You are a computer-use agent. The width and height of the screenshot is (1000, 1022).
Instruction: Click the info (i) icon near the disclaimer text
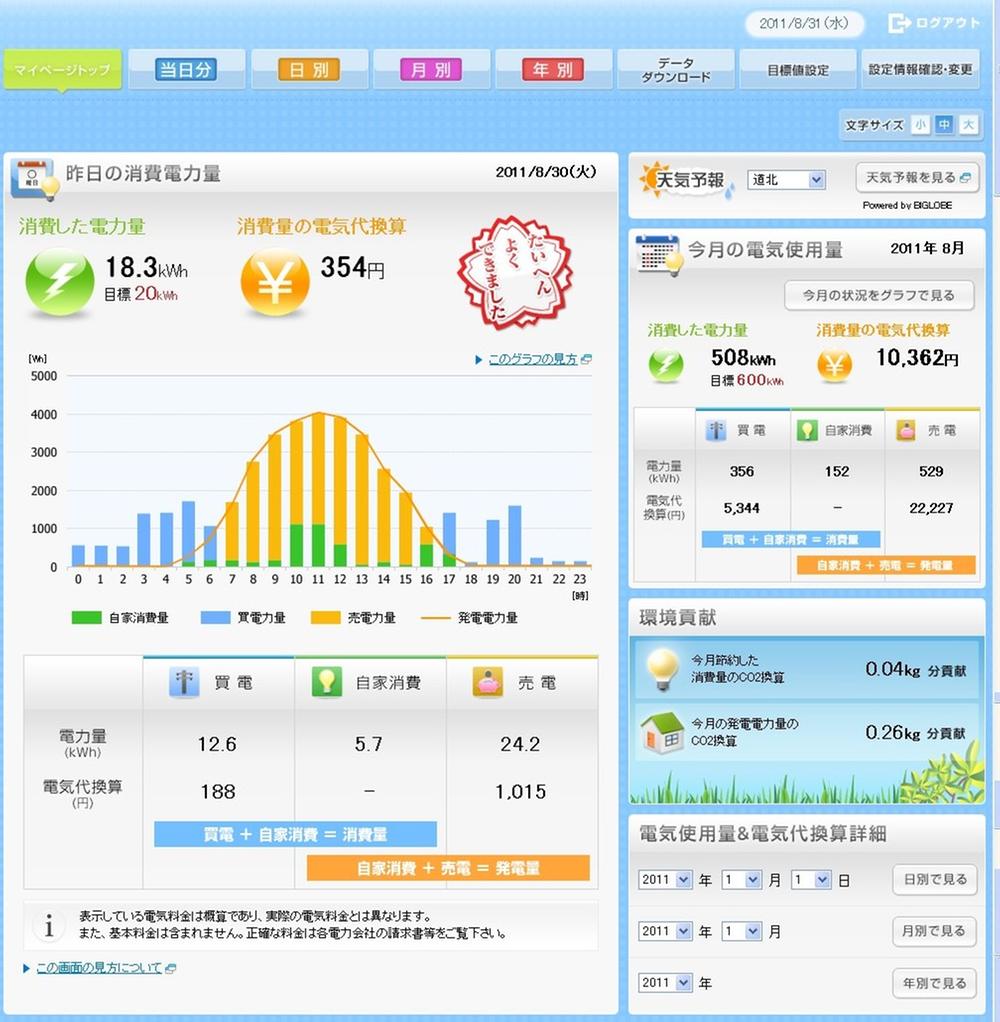coord(48,926)
